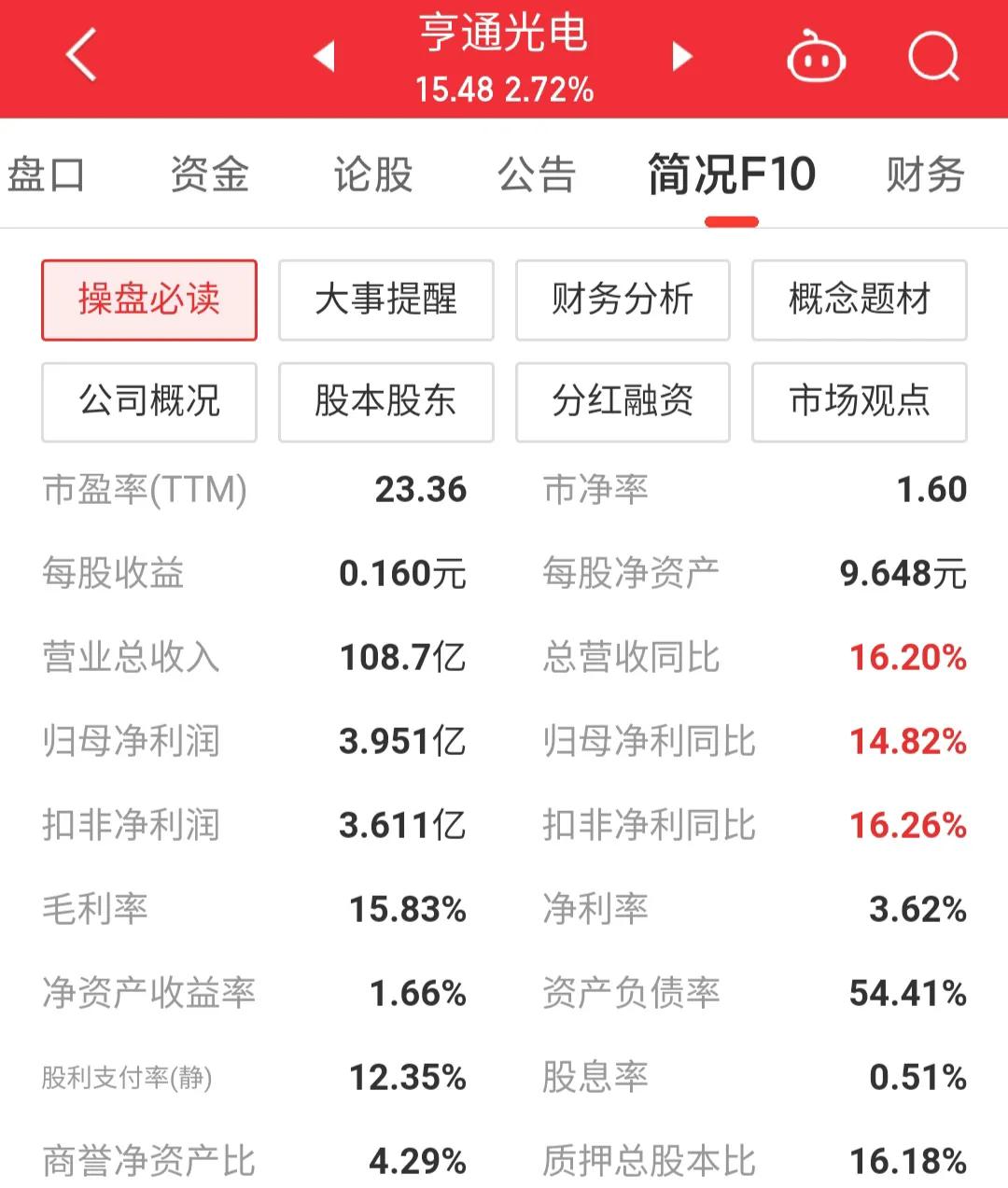Image resolution: width=1008 pixels, height=1188 pixels.
Task: Open 概念题材 concept themes
Action: (859, 300)
